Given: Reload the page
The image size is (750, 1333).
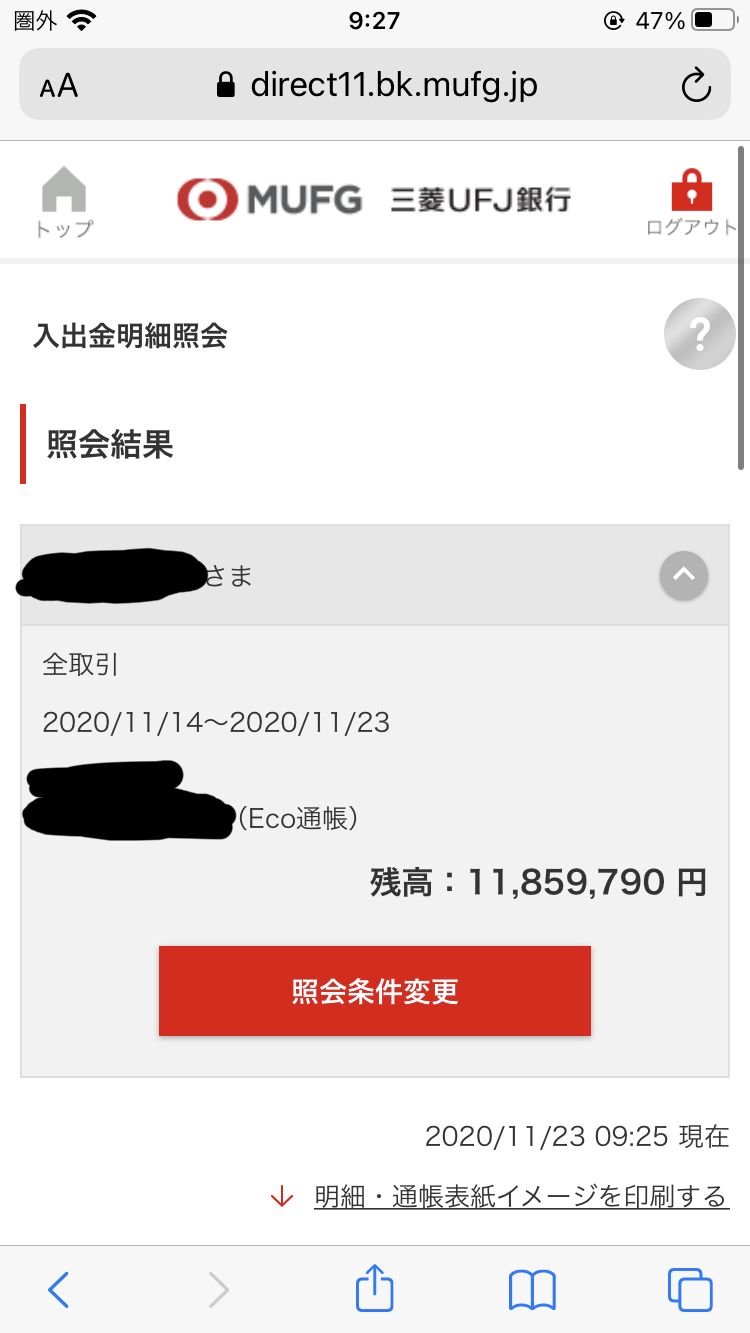Looking at the screenshot, I should pyautogui.click(x=695, y=86).
